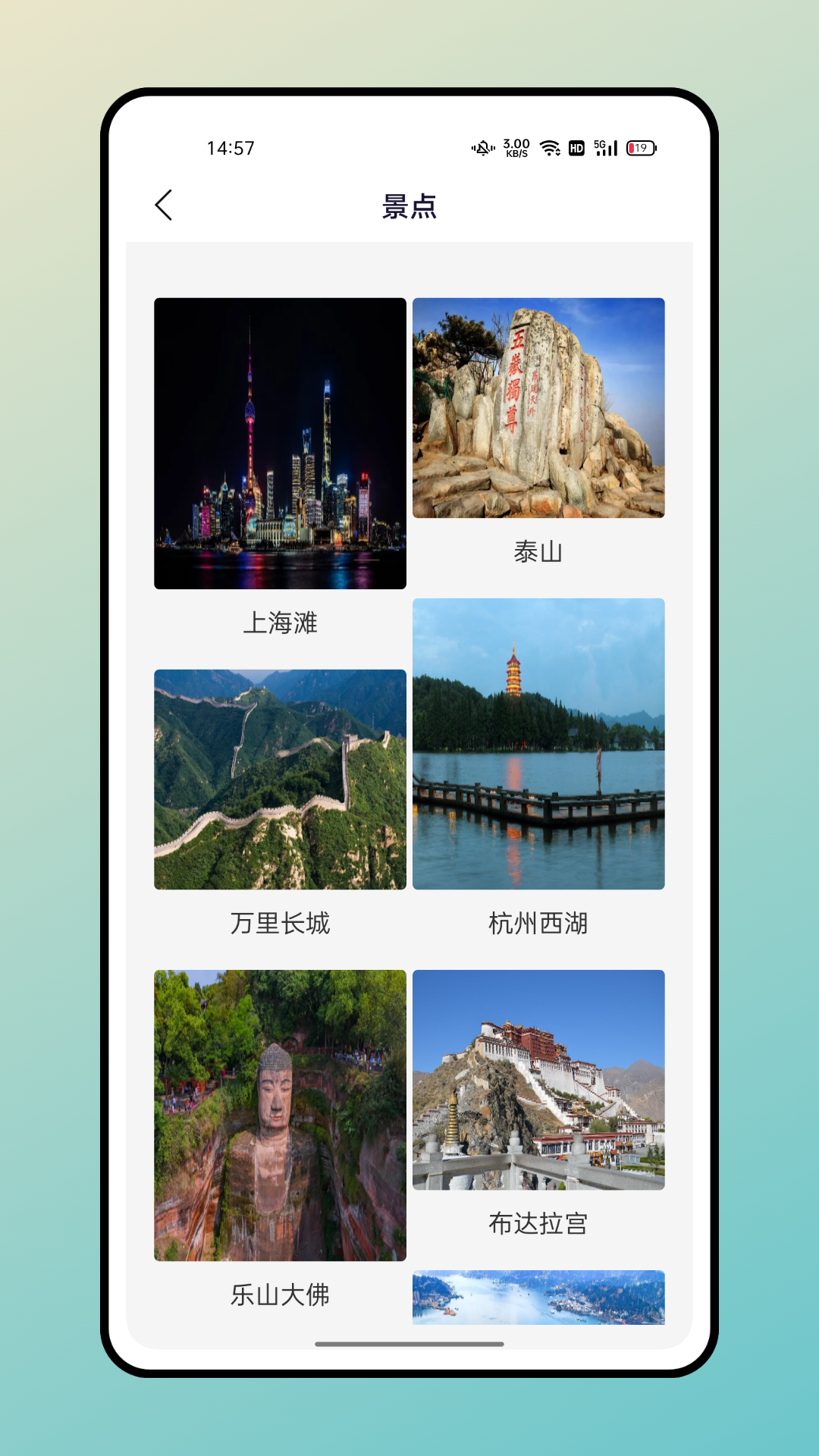Tap the partially visible attraction at the bottom
The width and height of the screenshot is (819, 1456).
pyautogui.click(x=537, y=1297)
